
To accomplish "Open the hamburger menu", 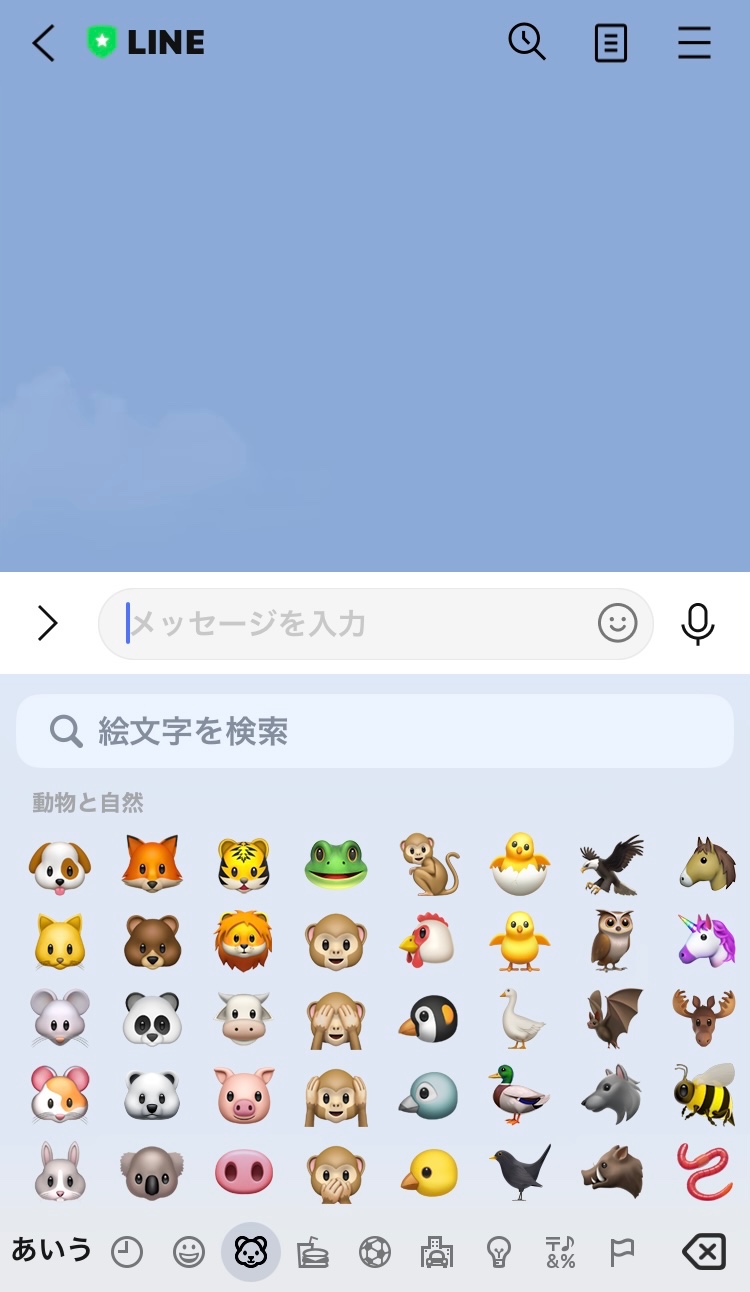I will [x=694, y=43].
